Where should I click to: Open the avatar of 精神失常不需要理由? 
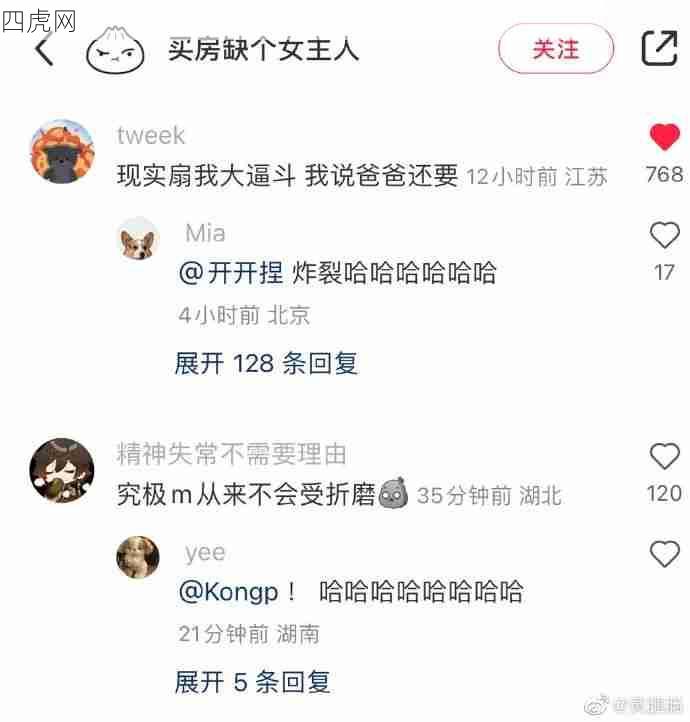[62, 472]
